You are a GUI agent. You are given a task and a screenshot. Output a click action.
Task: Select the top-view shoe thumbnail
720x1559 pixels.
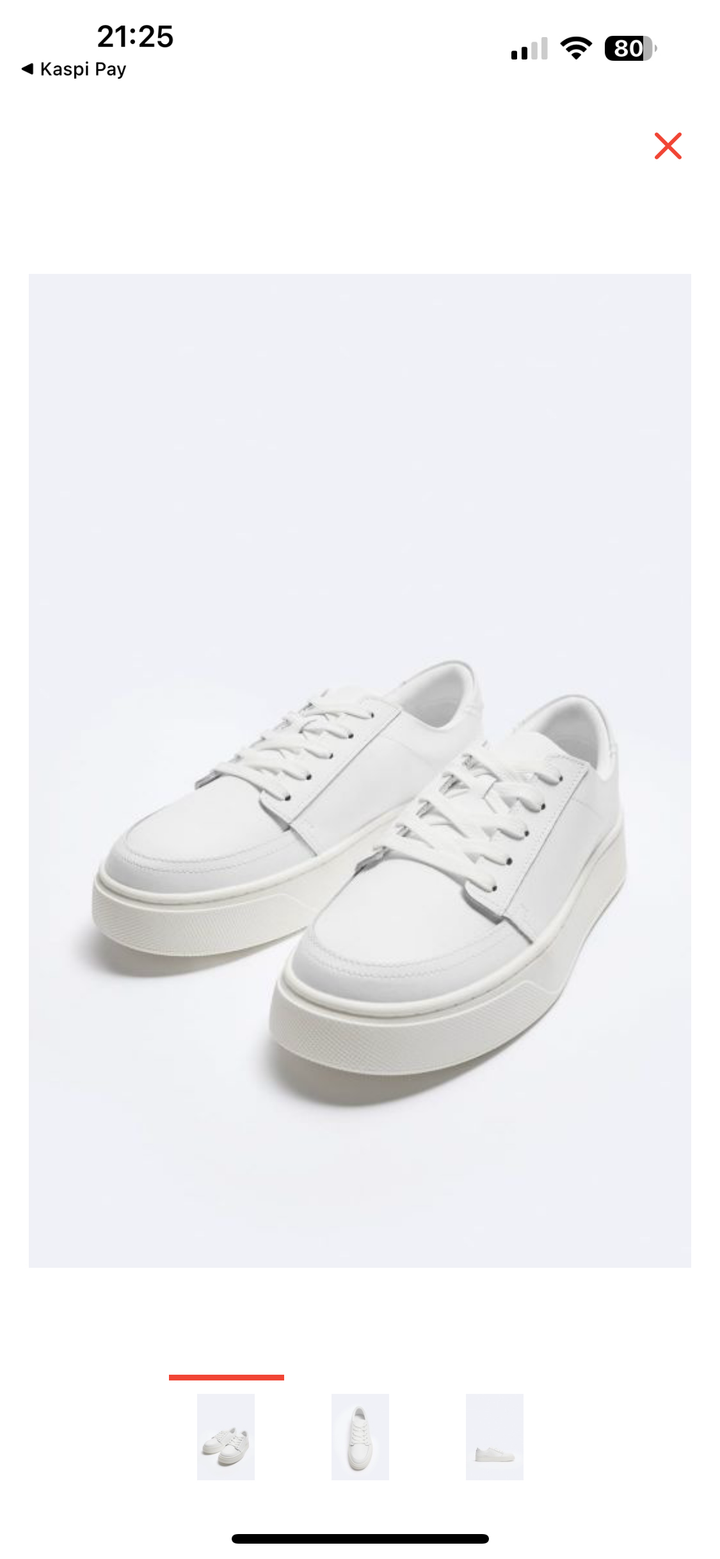[x=360, y=1436]
